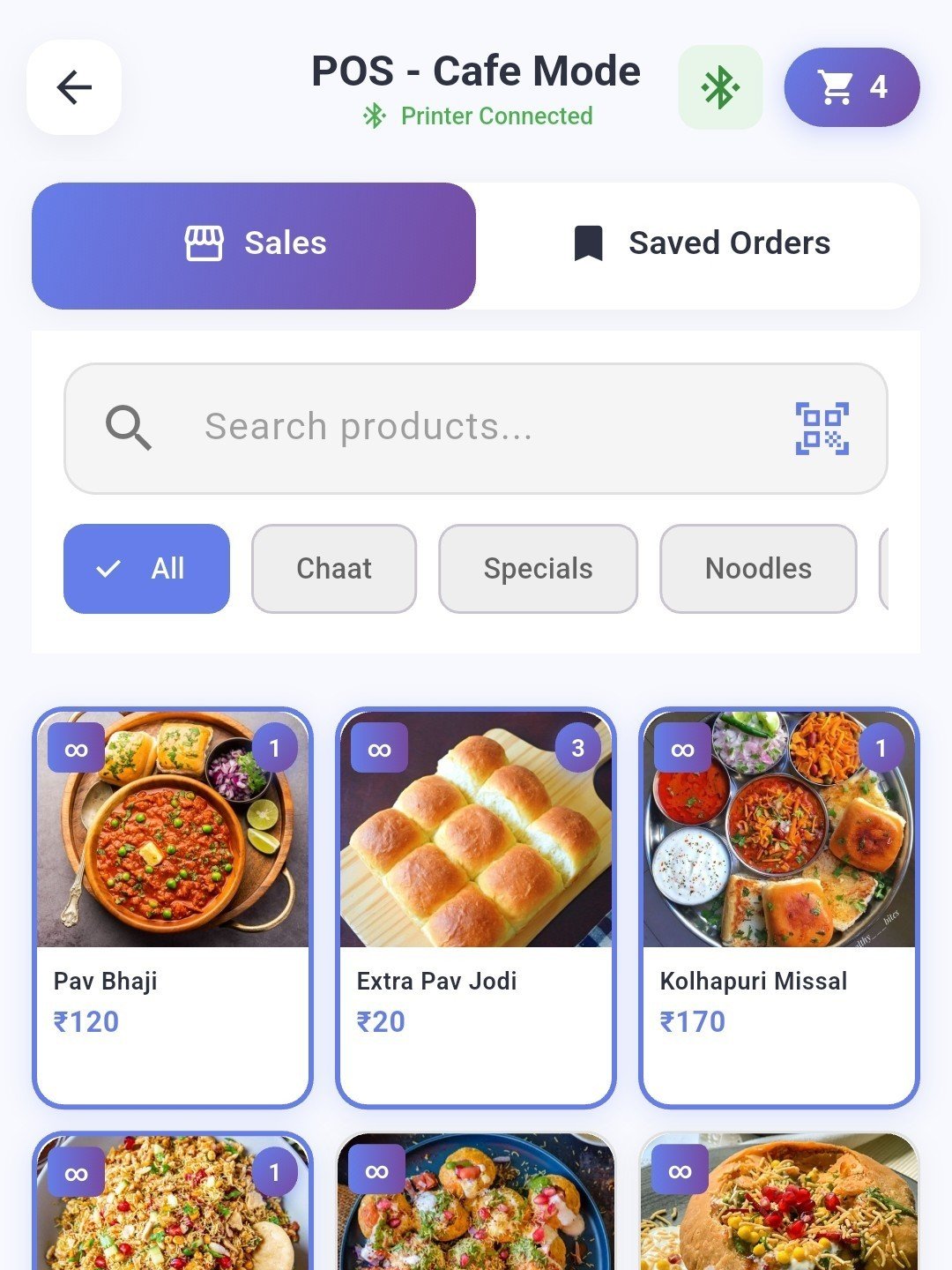Toggle the All category filter
This screenshot has width=952, height=1270.
click(x=145, y=568)
